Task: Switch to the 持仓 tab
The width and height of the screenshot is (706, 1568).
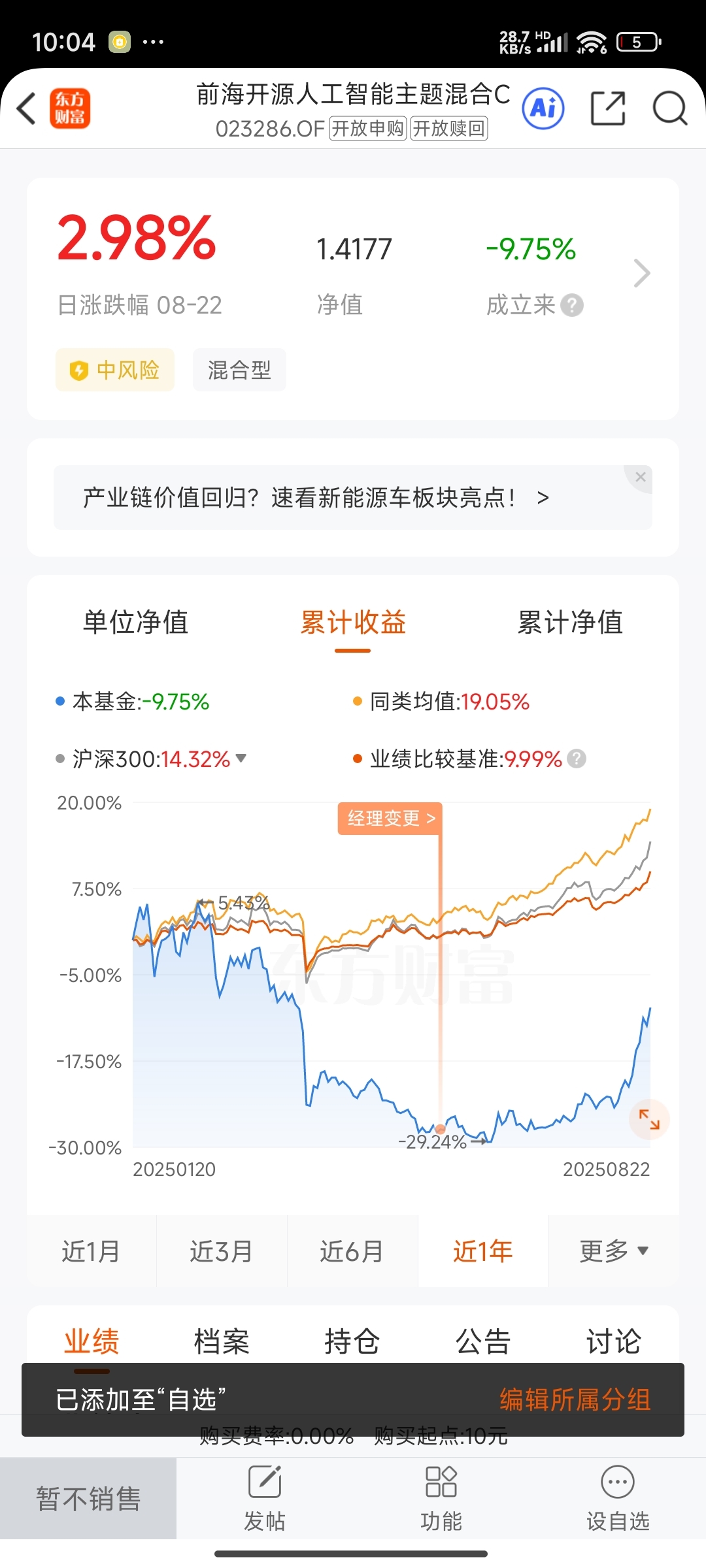Action: click(x=352, y=1341)
